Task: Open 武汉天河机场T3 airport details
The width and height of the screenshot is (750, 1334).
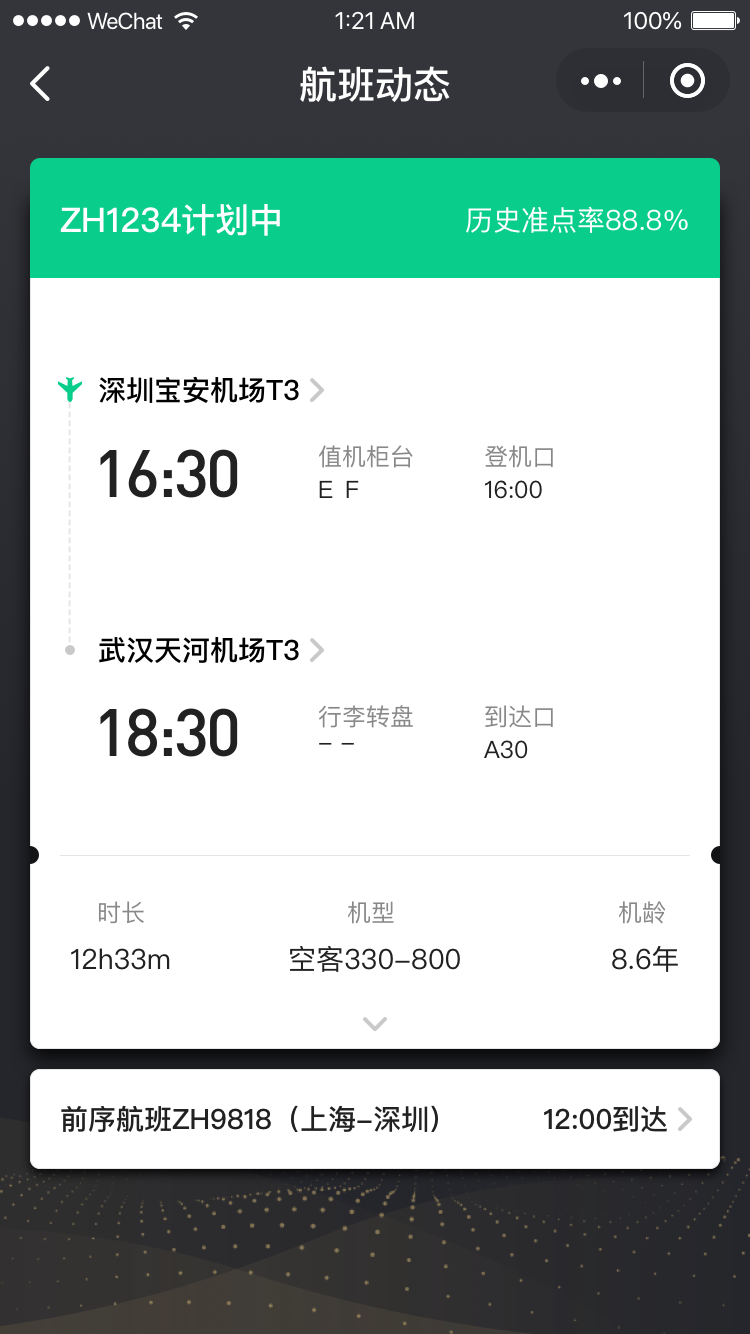Action: pyautogui.click(x=211, y=651)
